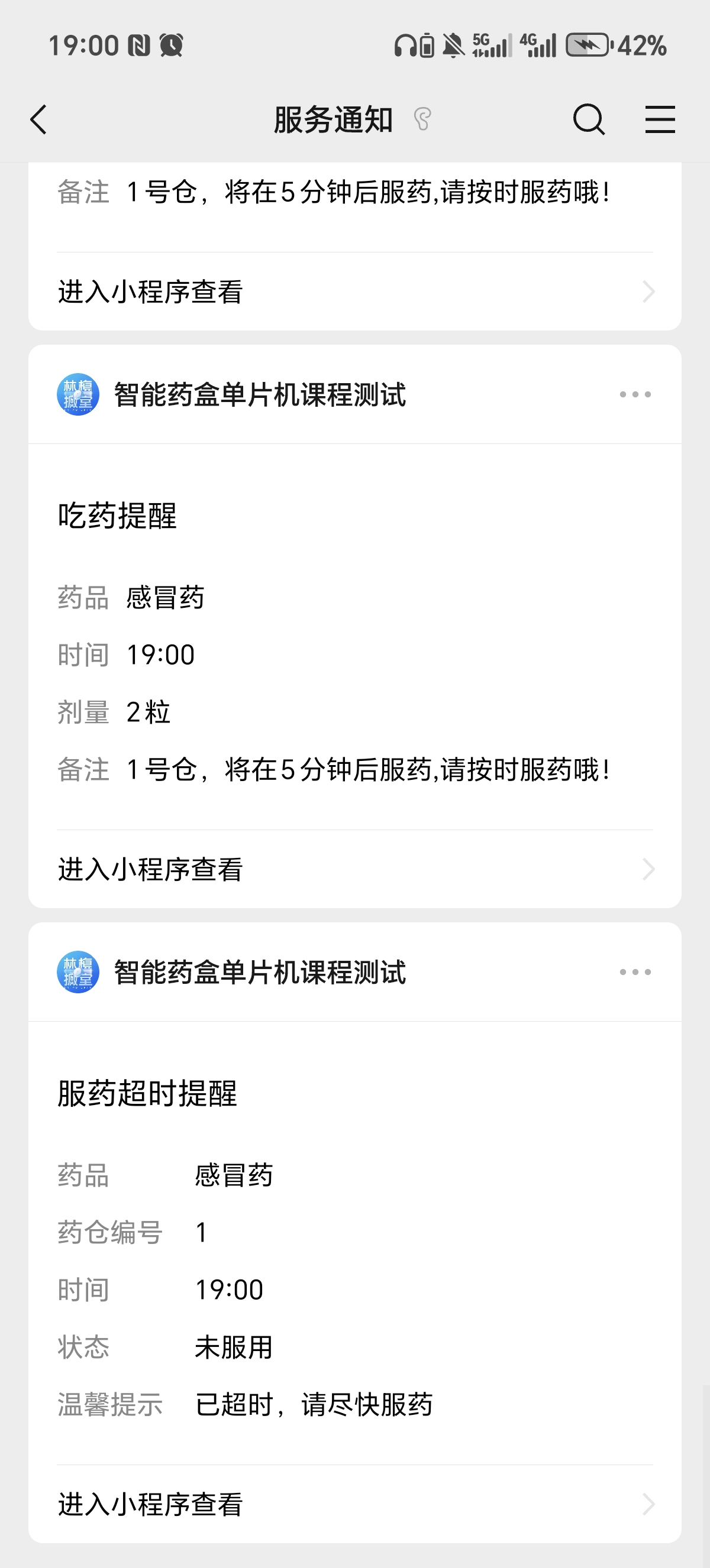This screenshot has width=710, height=1568.
Task: Go back from the 服务通知 page
Action: click(39, 119)
